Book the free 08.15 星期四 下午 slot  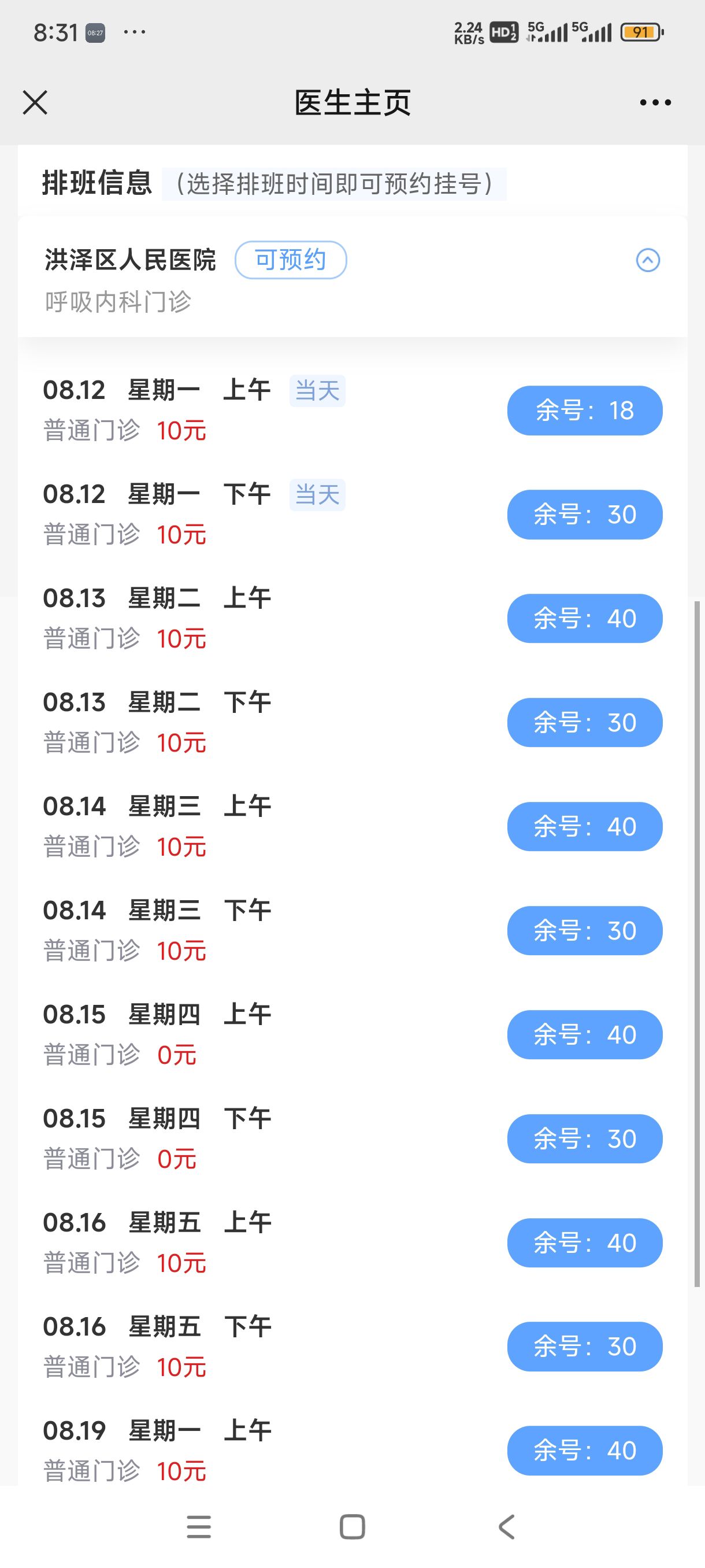[585, 1139]
